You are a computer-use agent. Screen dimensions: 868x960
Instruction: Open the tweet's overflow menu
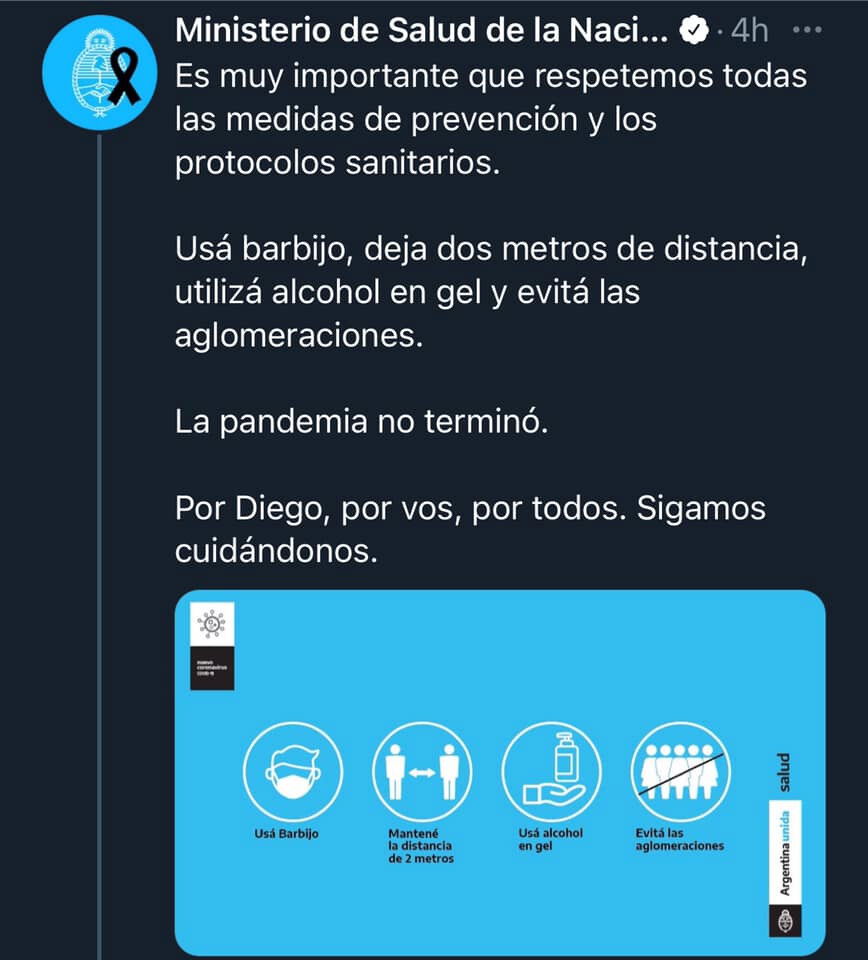click(x=808, y=30)
